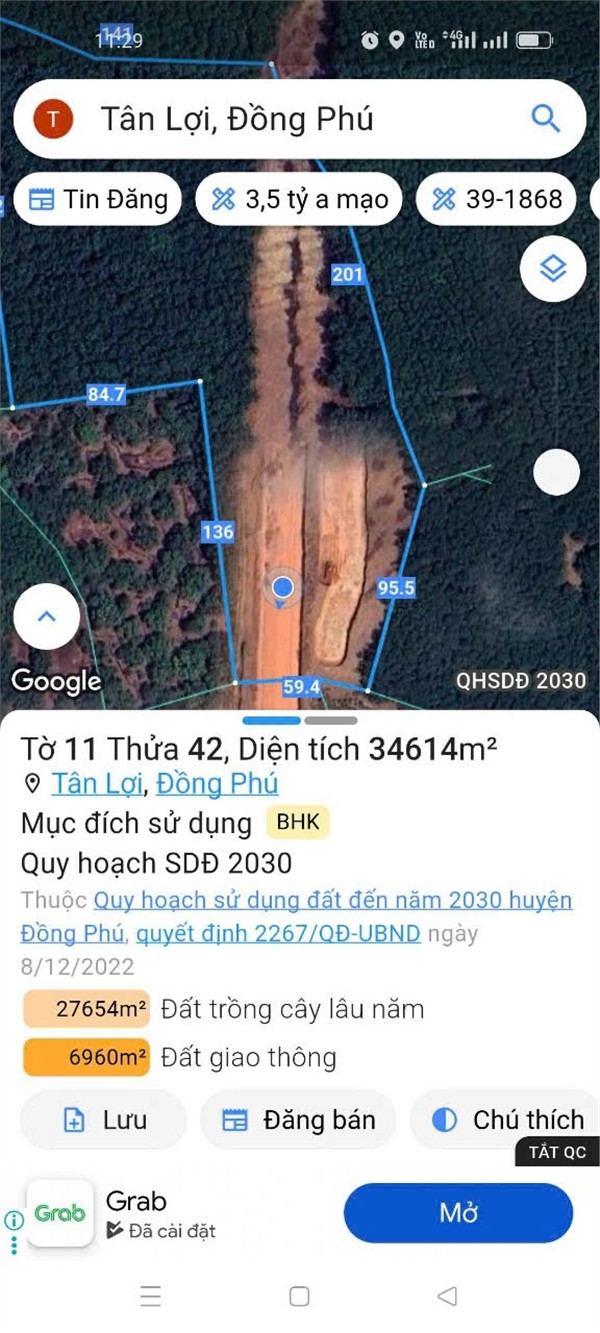Save the parcel with Lưu
The image size is (600, 1333).
click(x=104, y=1120)
